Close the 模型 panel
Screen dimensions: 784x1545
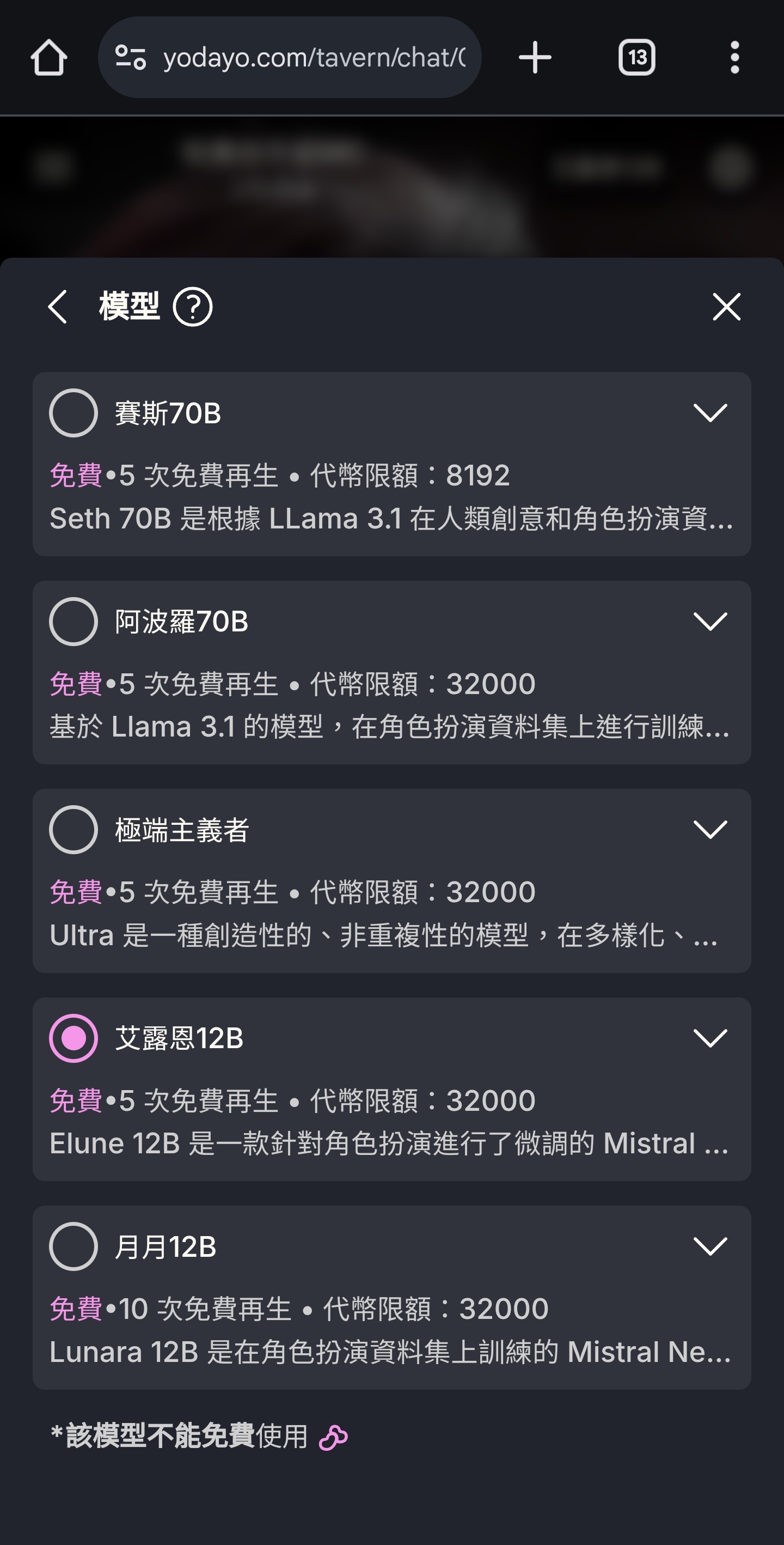click(x=726, y=307)
